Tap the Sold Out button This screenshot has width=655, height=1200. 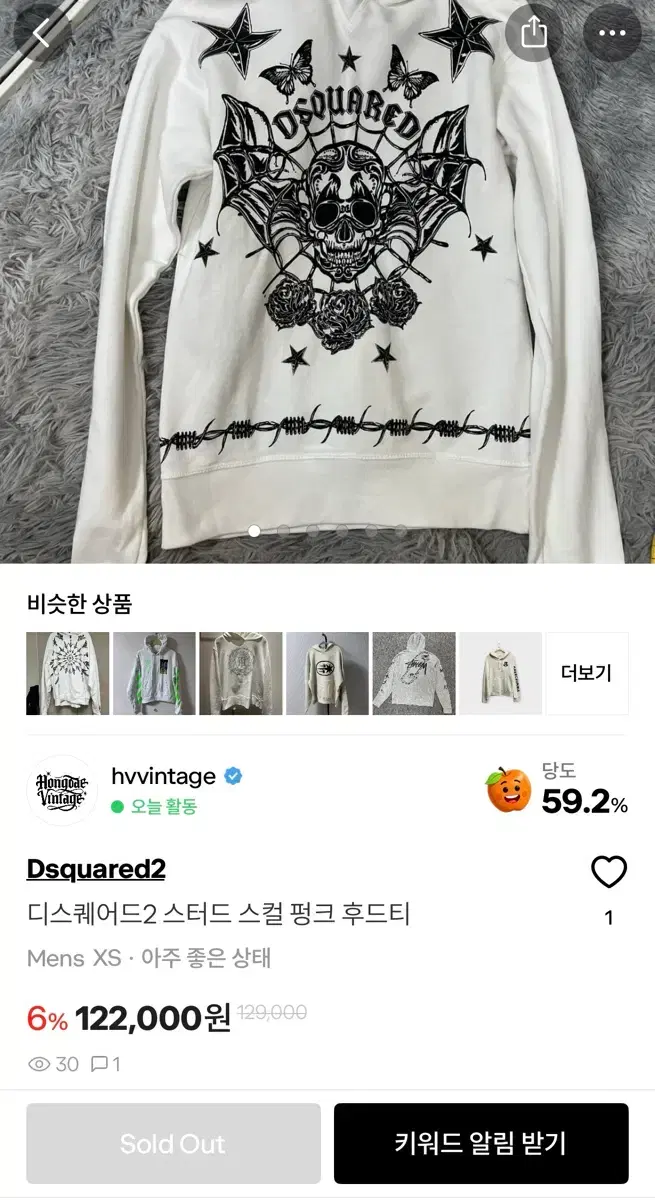point(173,1143)
